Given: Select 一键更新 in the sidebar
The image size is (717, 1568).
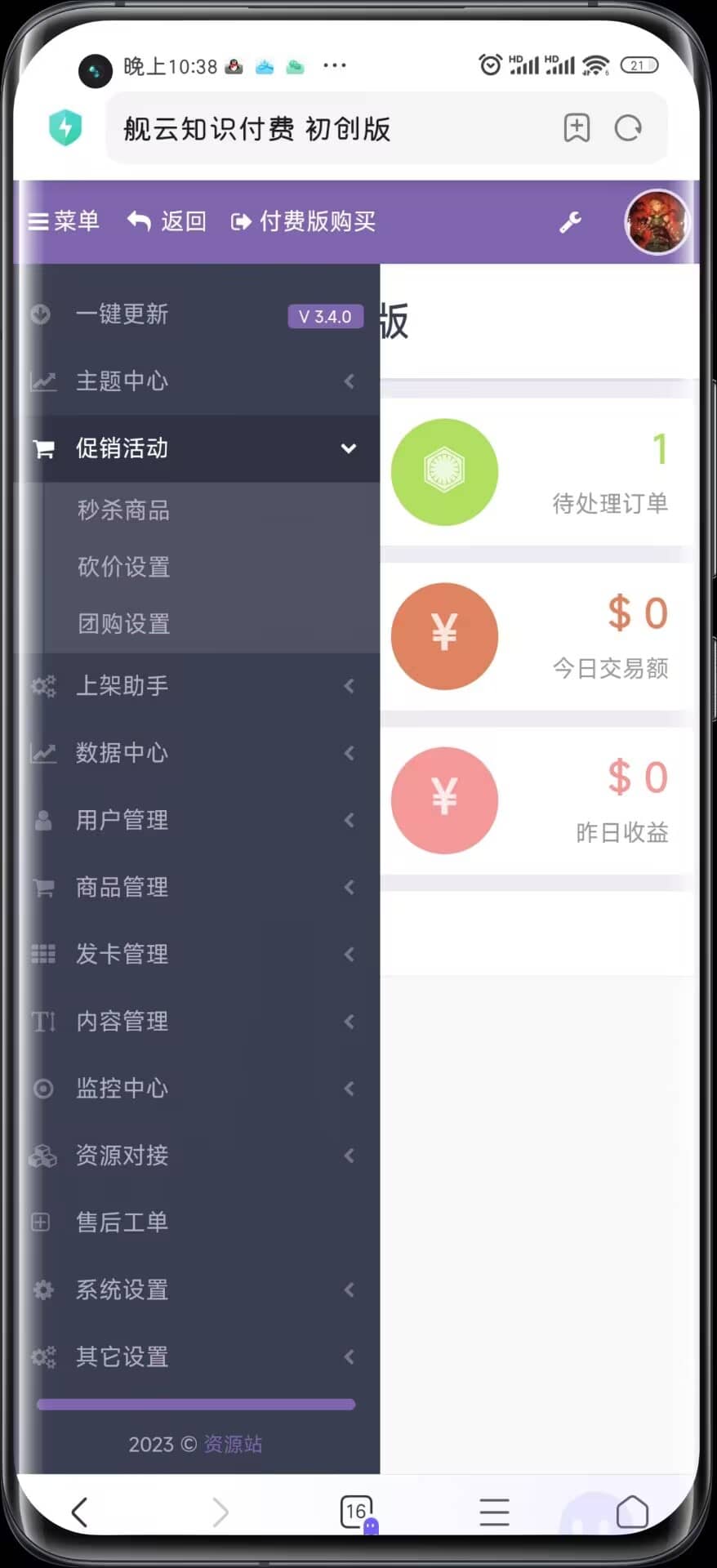Looking at the screenshot, I should coord(122,314).
